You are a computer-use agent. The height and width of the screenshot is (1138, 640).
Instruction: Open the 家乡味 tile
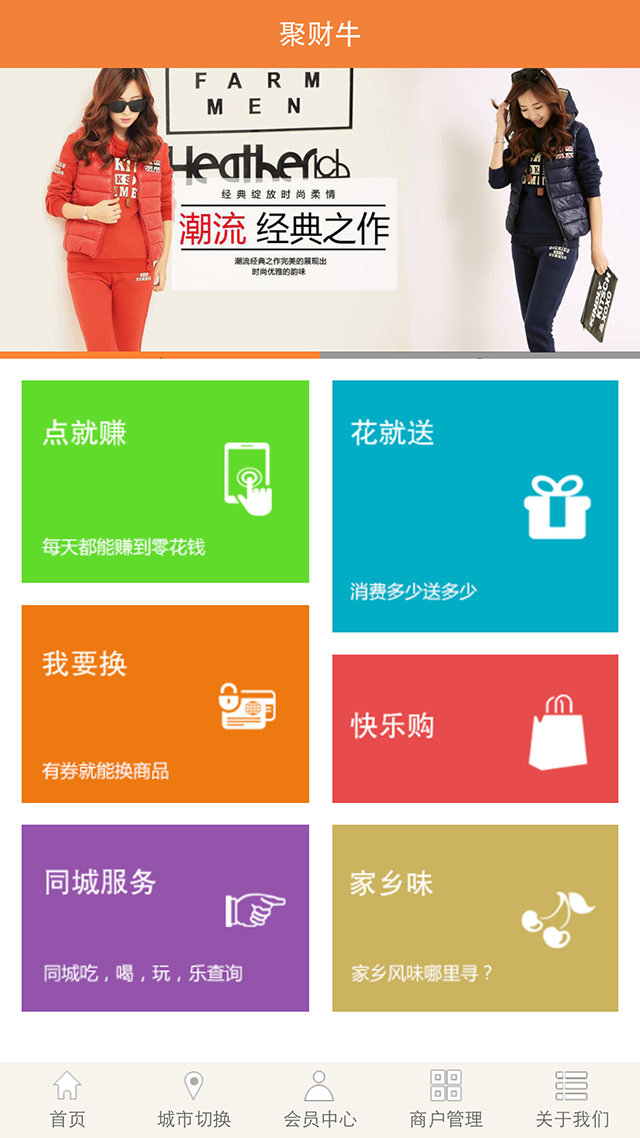click(x=475, y=917)
